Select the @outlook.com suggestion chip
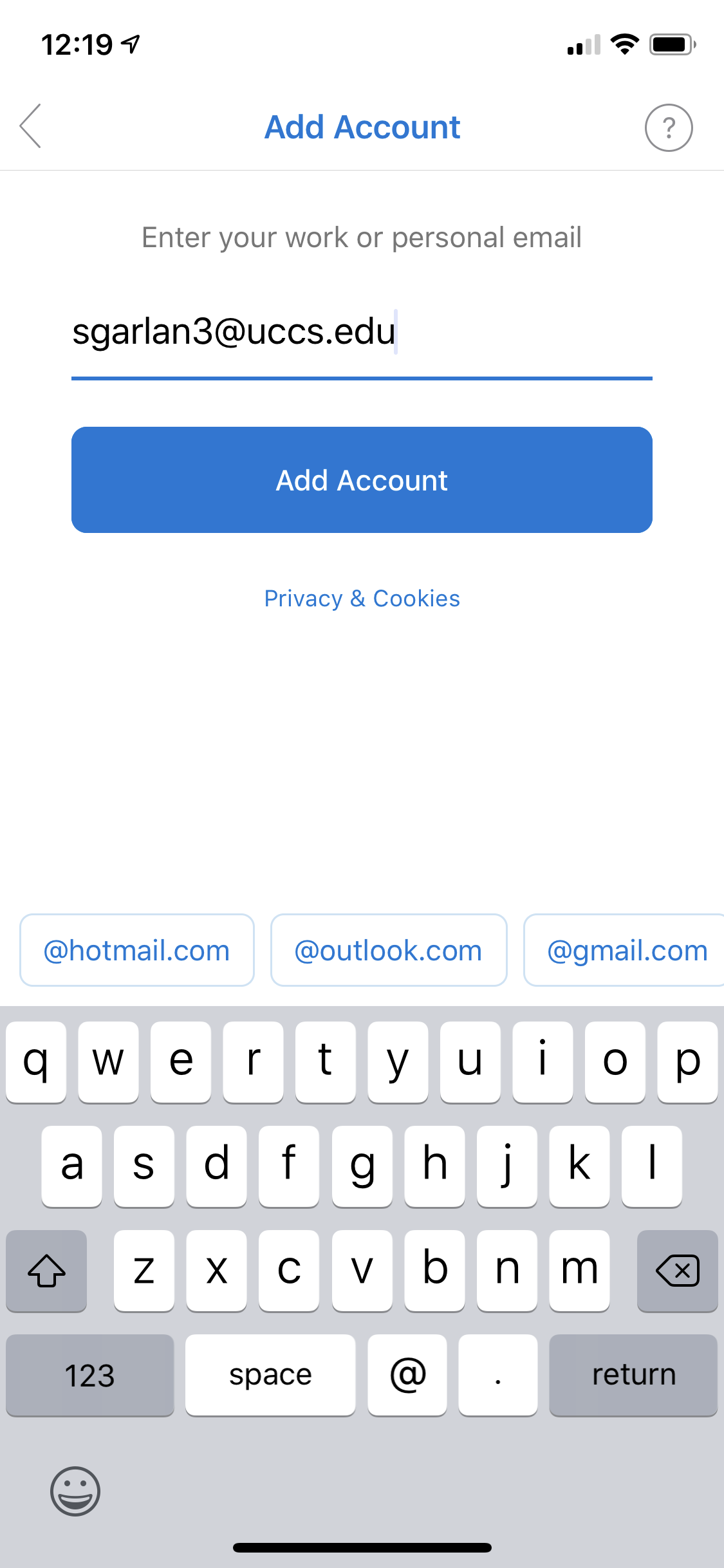The height and width of the screenshot is (1568, 724). (x=389, y=950)
